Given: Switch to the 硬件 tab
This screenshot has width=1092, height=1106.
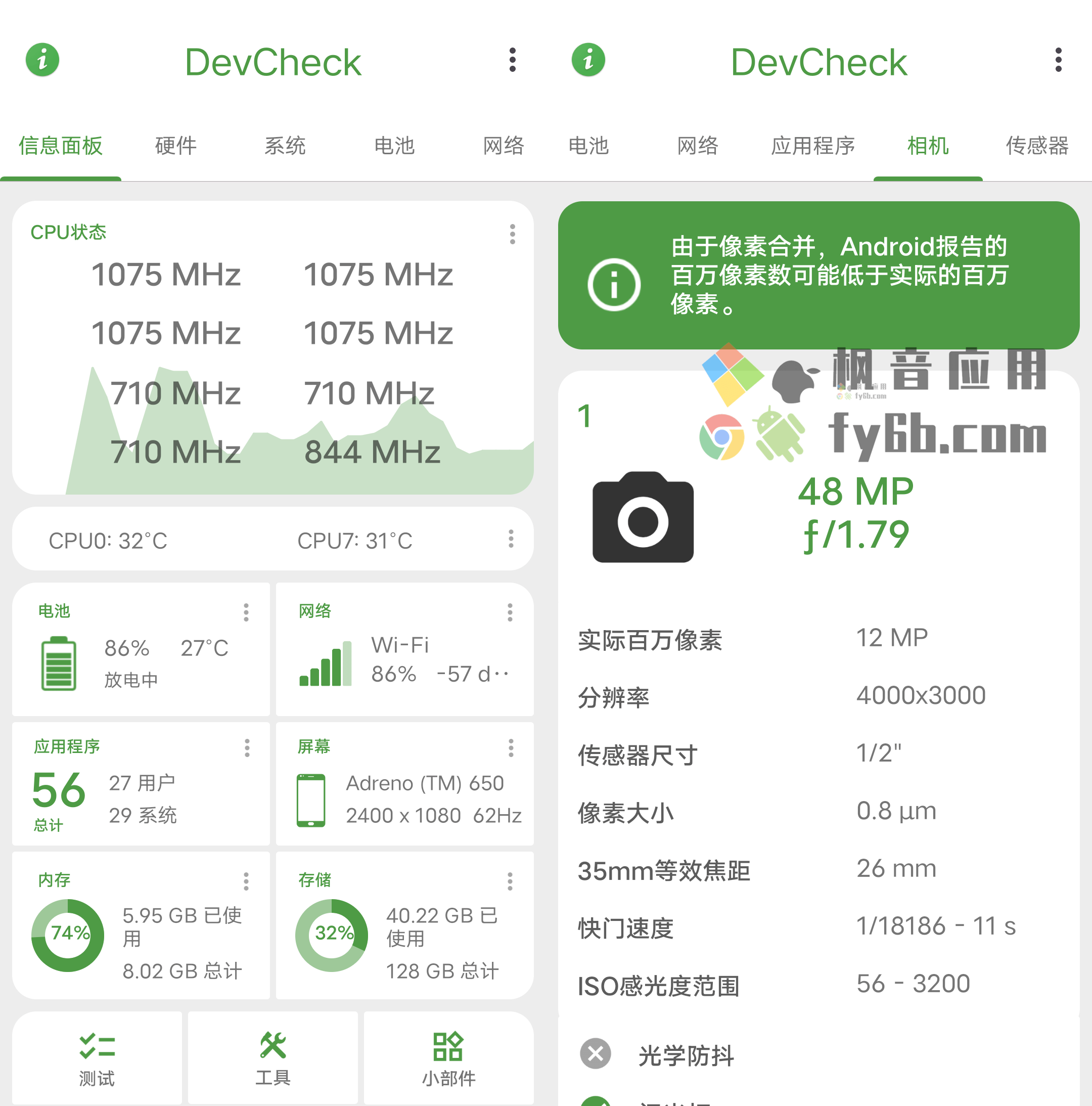Looking at the screenshot, I should (x=176, y=146).
